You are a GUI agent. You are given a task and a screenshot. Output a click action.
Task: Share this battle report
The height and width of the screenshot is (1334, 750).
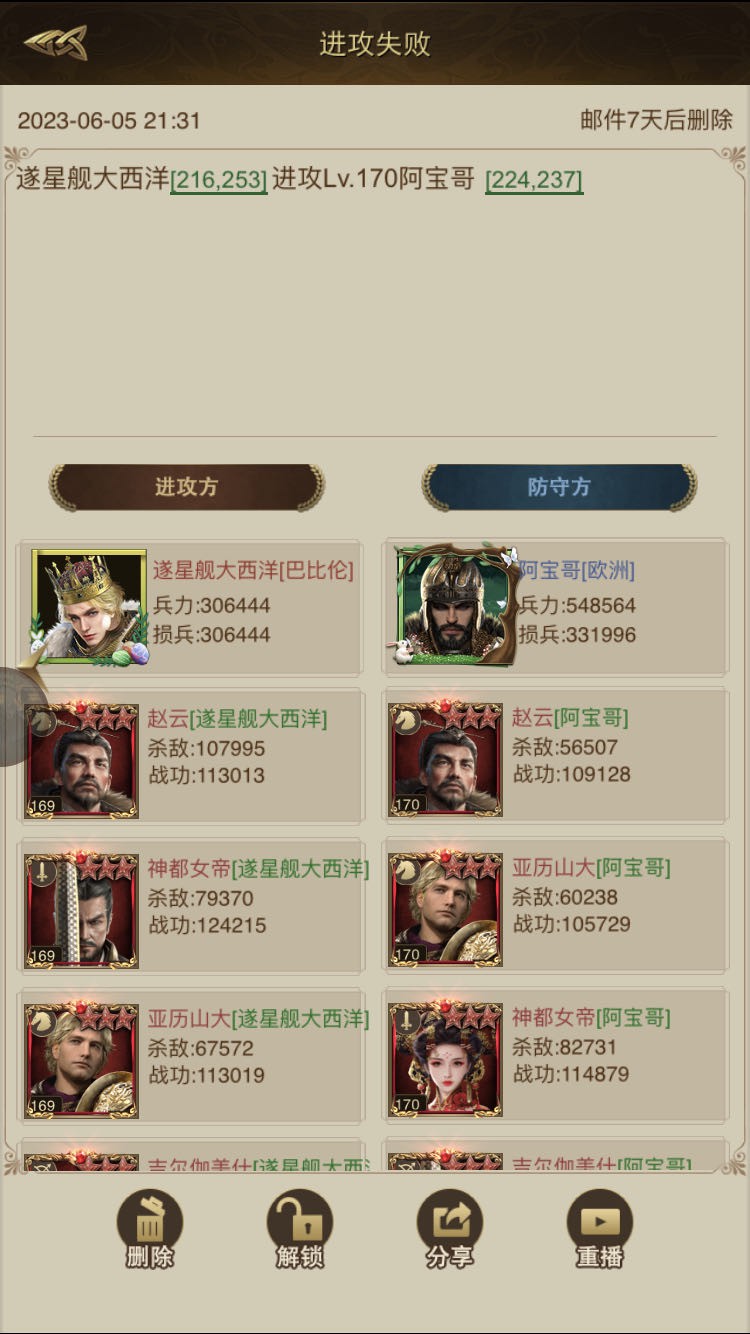[x=450, y=1228]
